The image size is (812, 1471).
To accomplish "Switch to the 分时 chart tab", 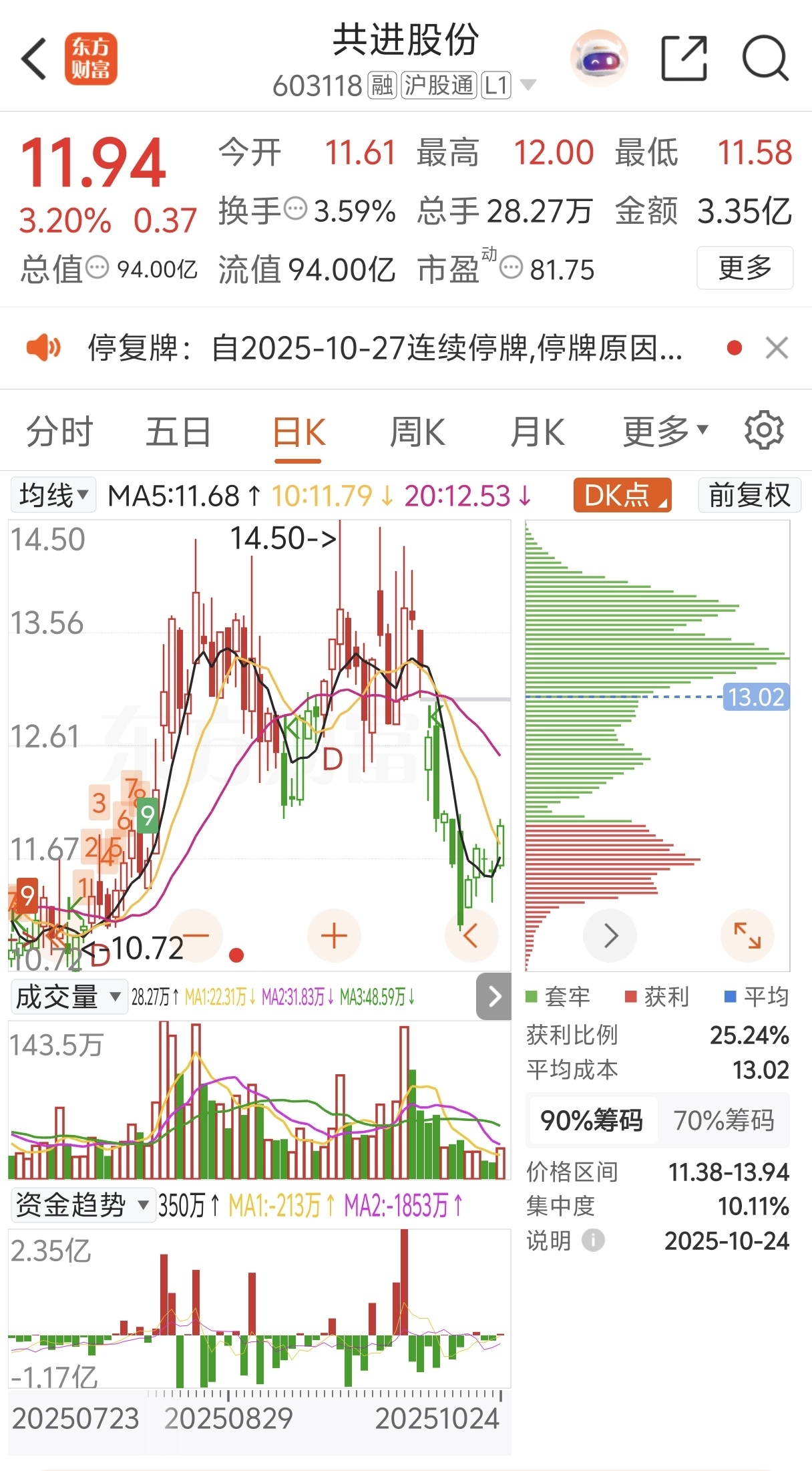I will click(x=59, y=432).
